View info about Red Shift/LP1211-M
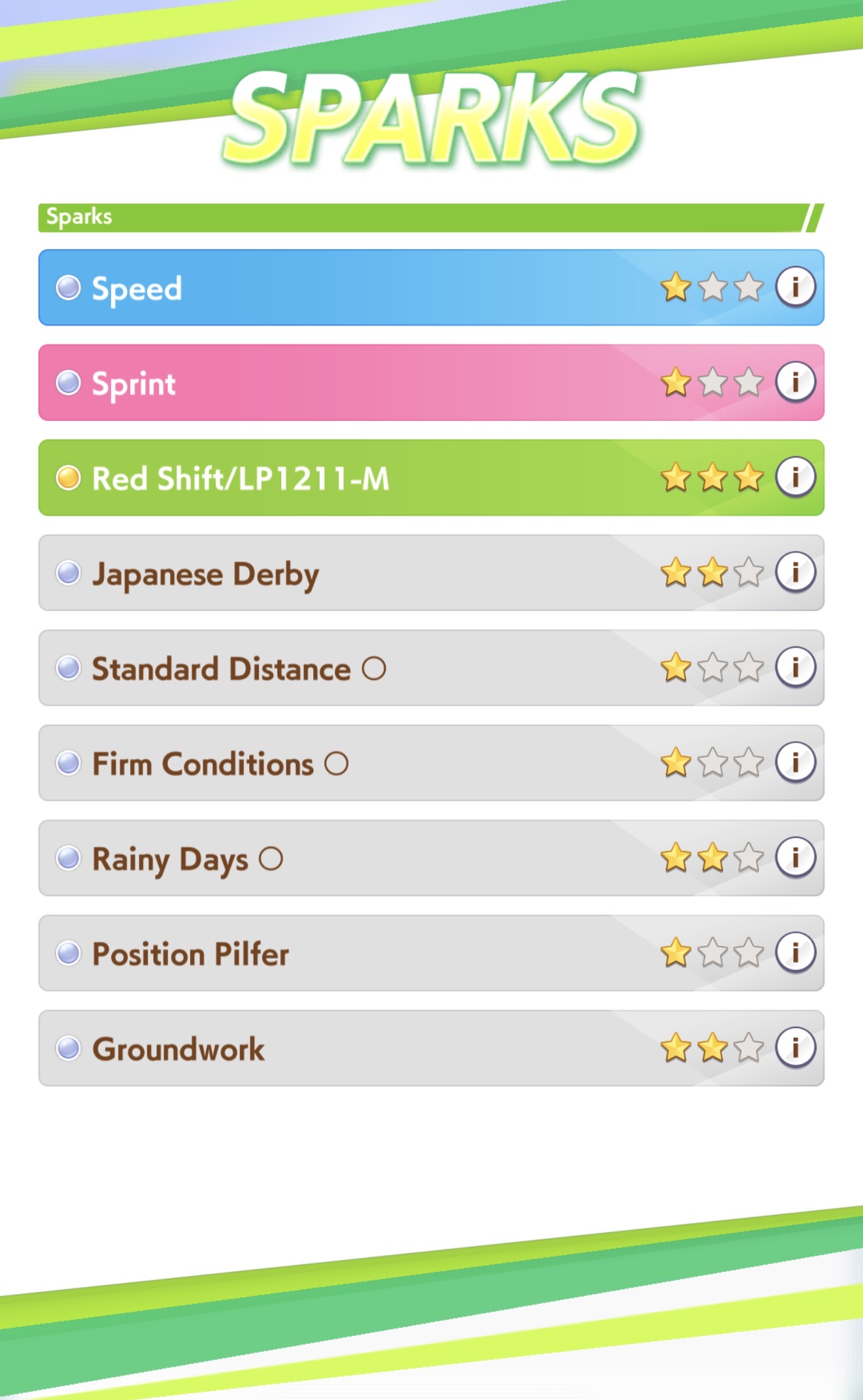863x1400 pixels. click(x=795, y=477)
